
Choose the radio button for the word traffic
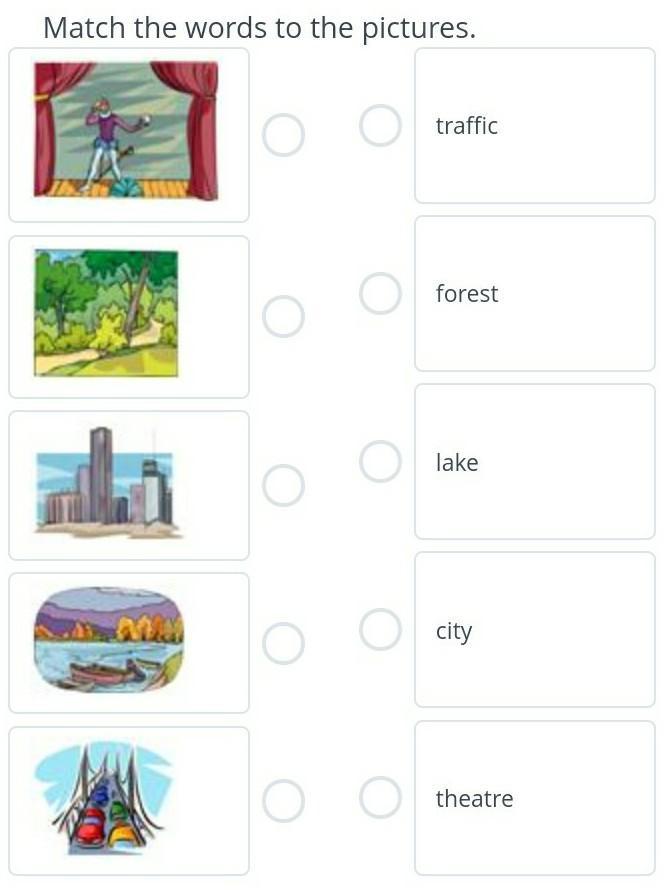pos(380,125)
